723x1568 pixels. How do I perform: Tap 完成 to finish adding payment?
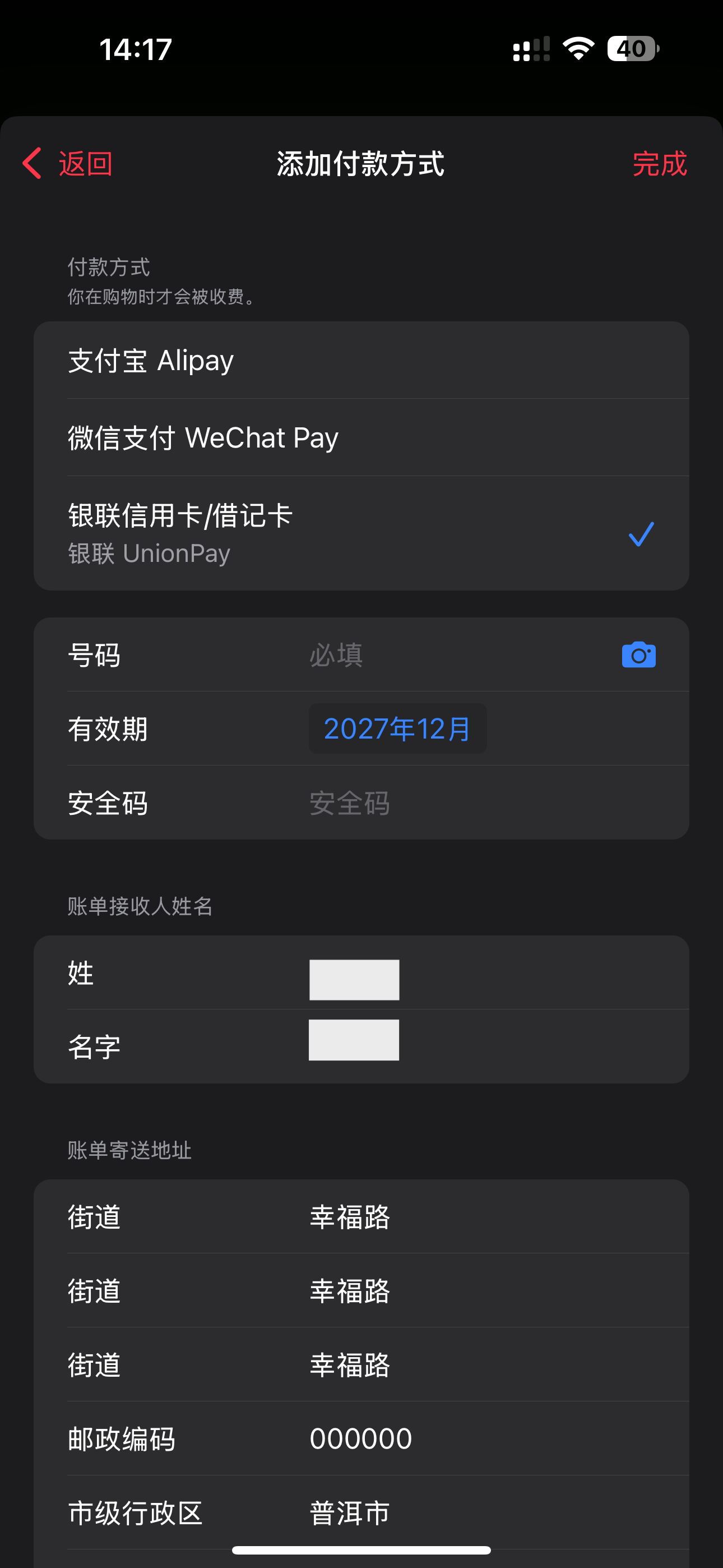659,164
